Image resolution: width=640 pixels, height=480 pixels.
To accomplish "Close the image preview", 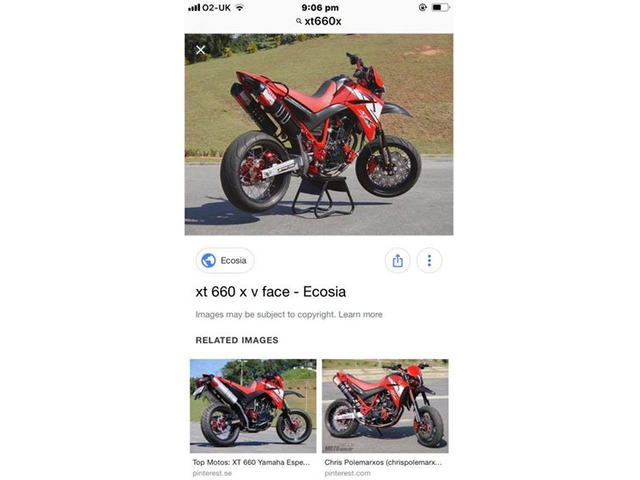I will (200, 49).
